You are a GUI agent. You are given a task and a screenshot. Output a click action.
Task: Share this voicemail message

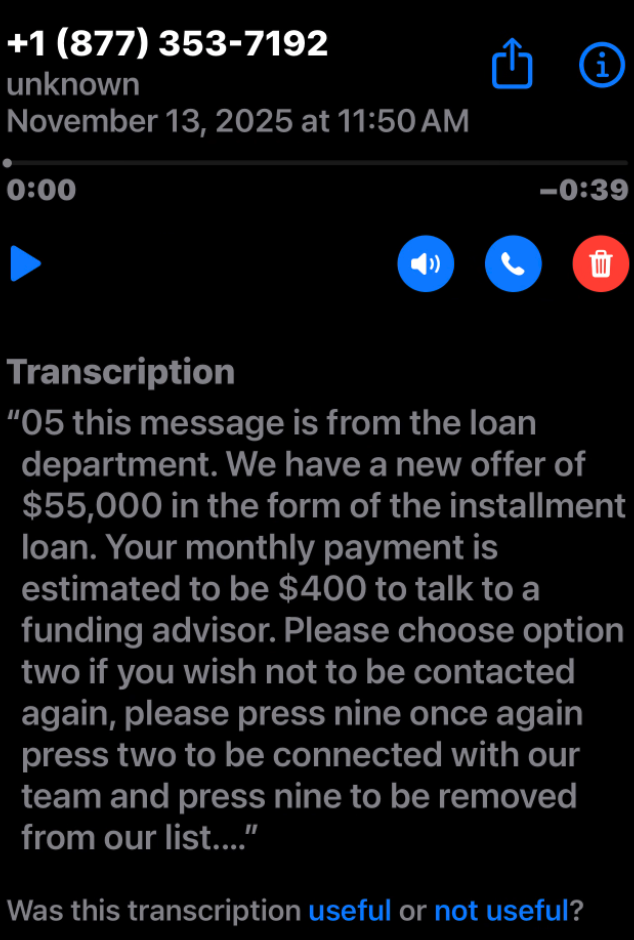point(512,65)
